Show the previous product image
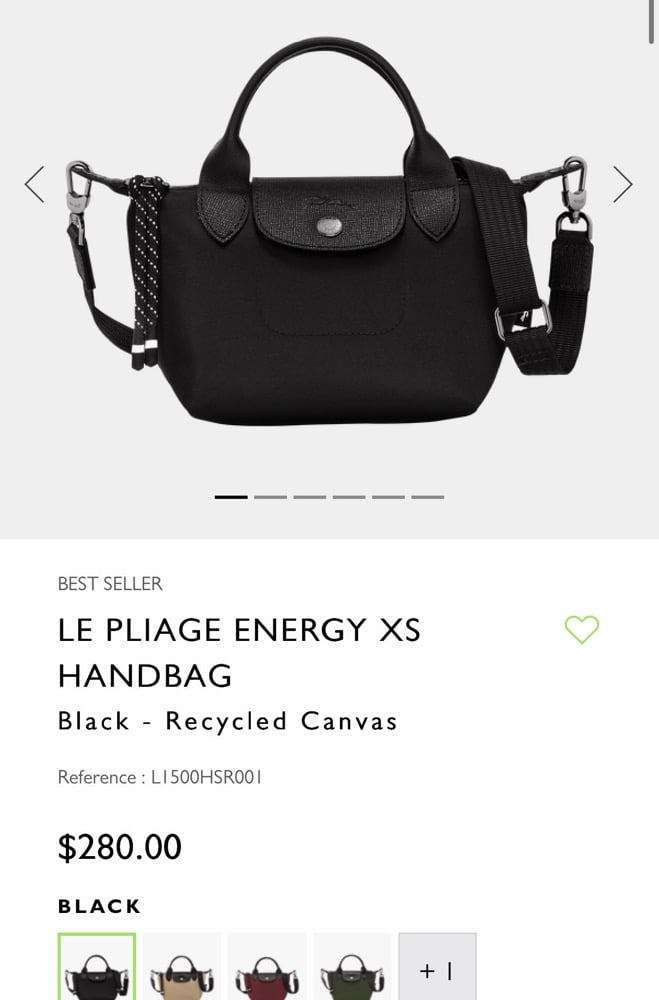The width and height of the screenshot is (659, 1000). point(34,184)
